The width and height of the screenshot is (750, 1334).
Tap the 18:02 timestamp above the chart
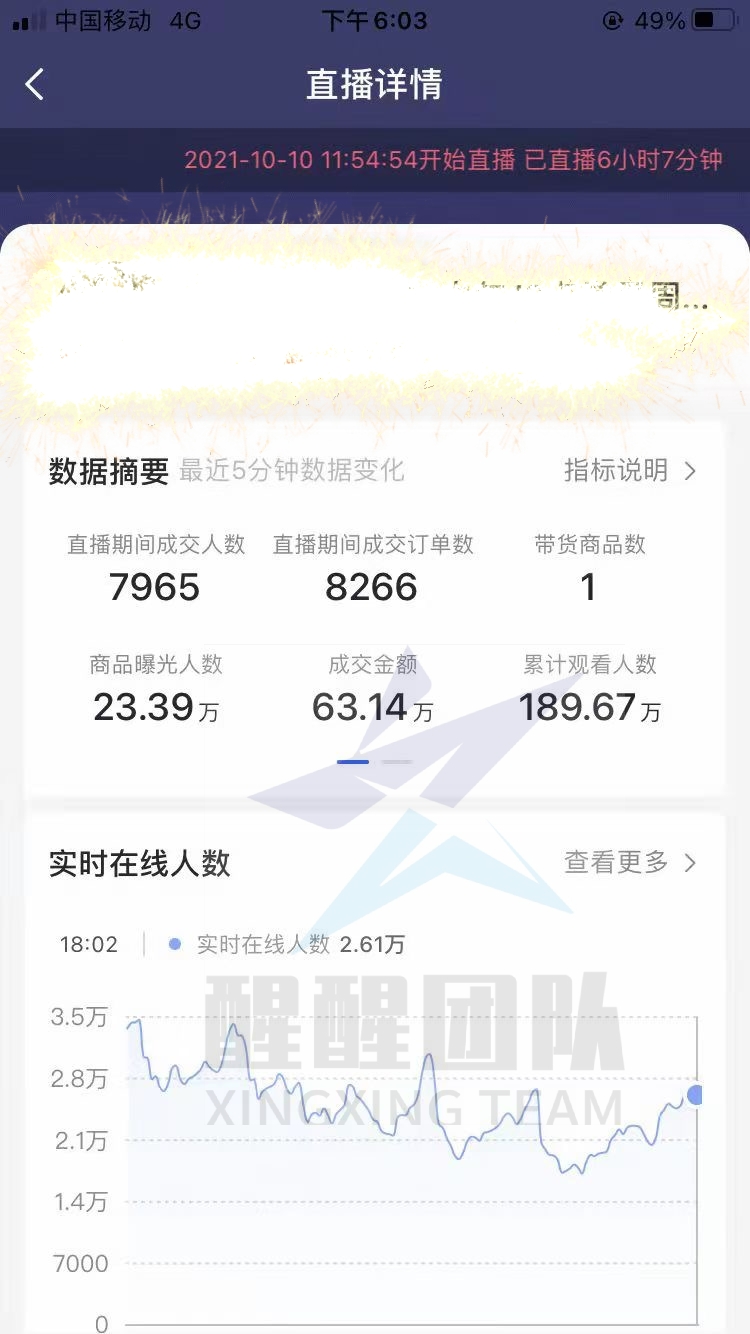pos(88,943)
